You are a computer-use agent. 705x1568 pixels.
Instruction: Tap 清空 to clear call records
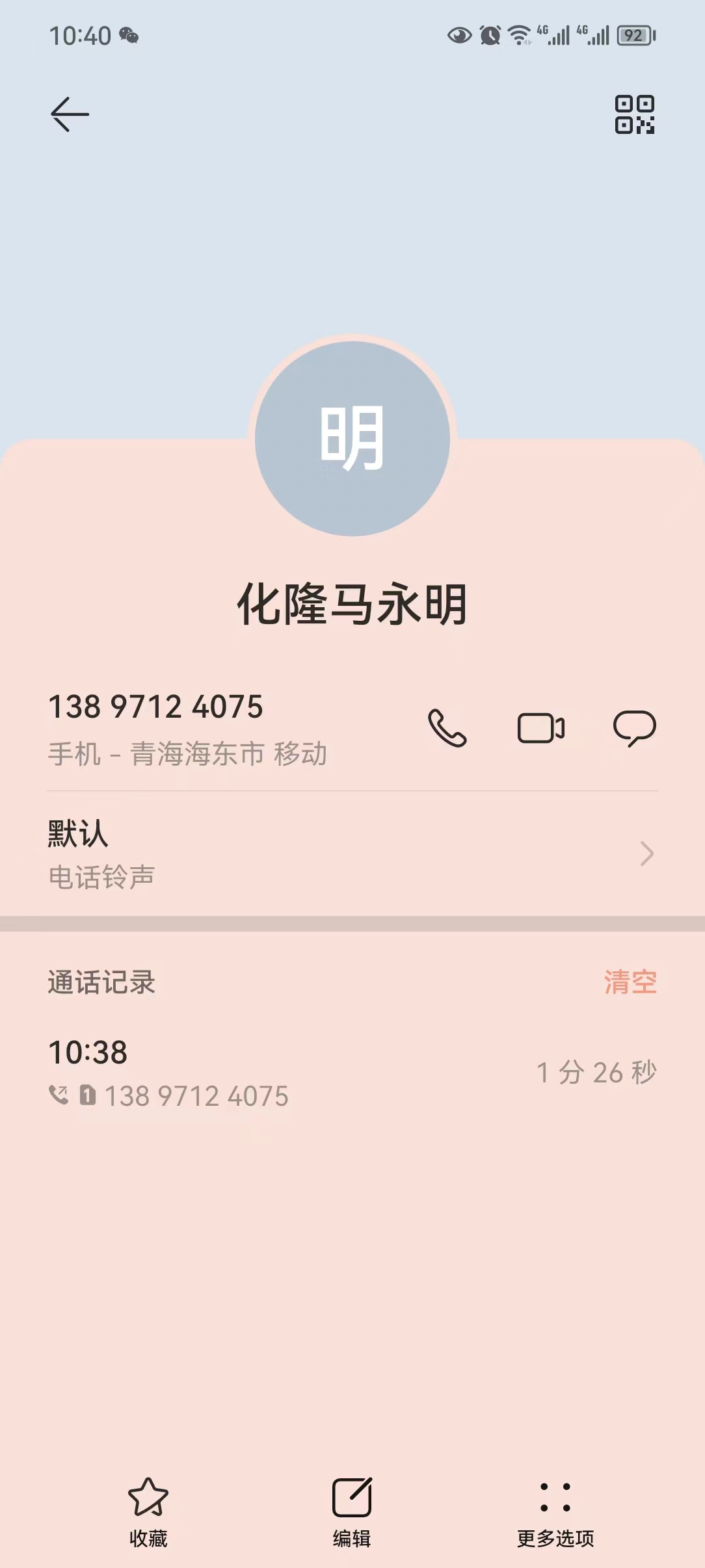click(630, 982)
